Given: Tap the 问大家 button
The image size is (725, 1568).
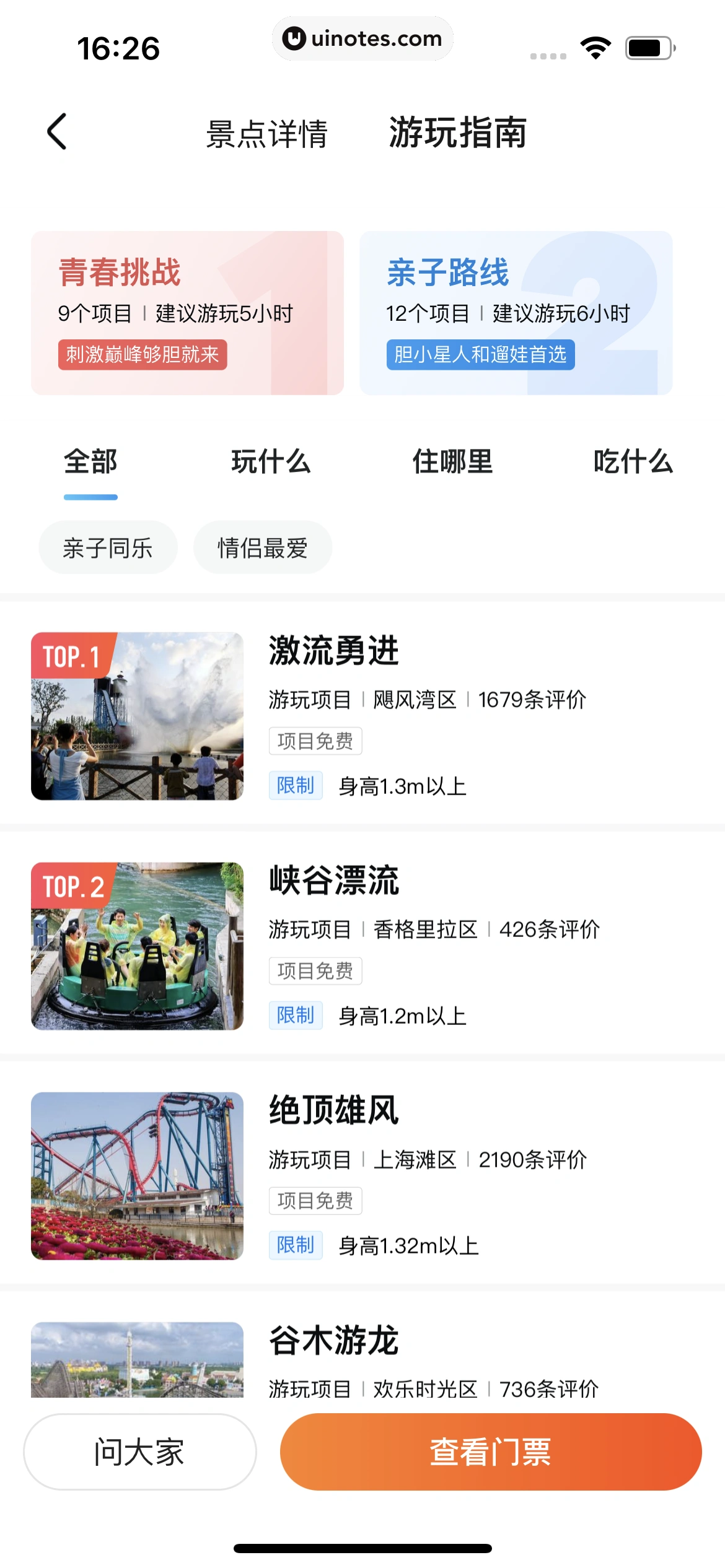Looking at the screenshot, I should tap(140, 1452).
